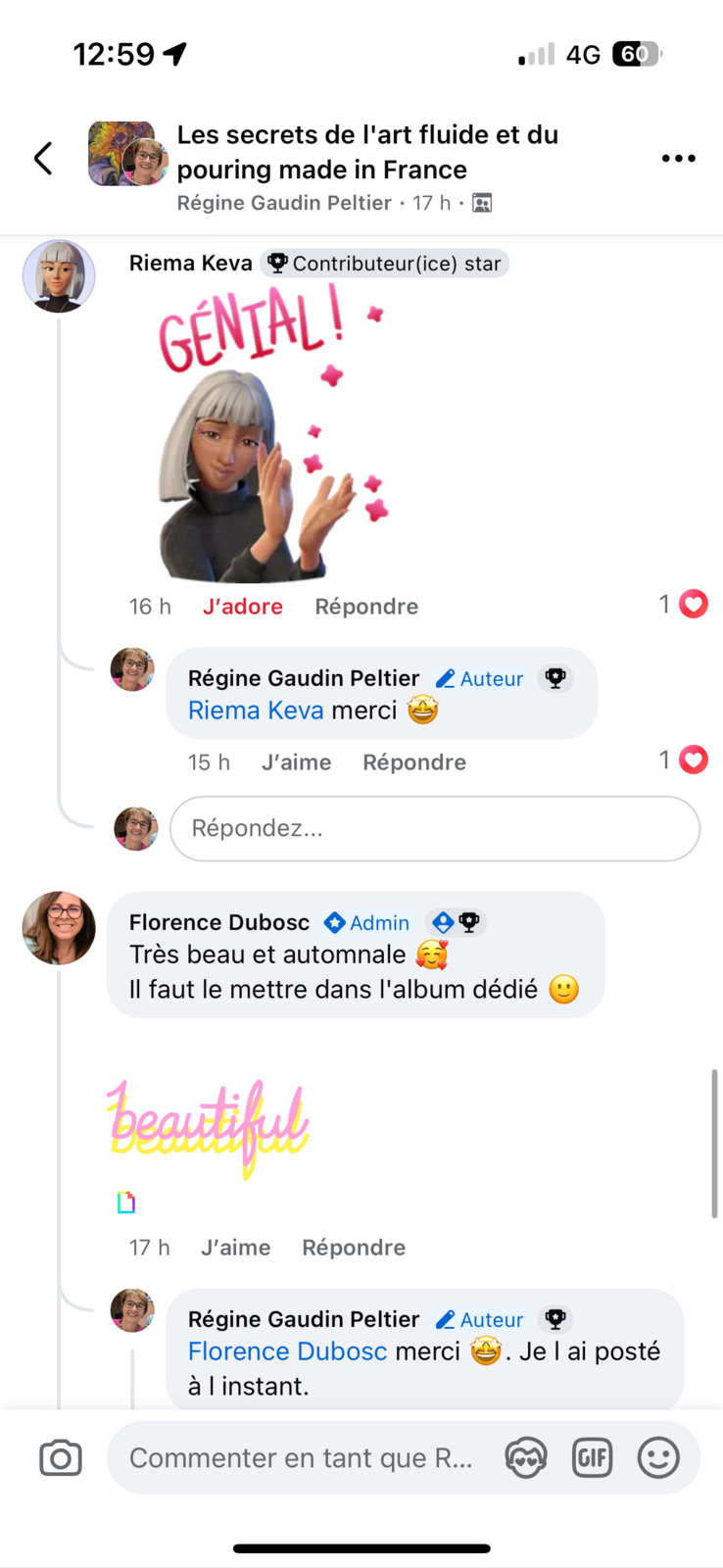View reactions on Riema Keva's comment

point(684,605)
